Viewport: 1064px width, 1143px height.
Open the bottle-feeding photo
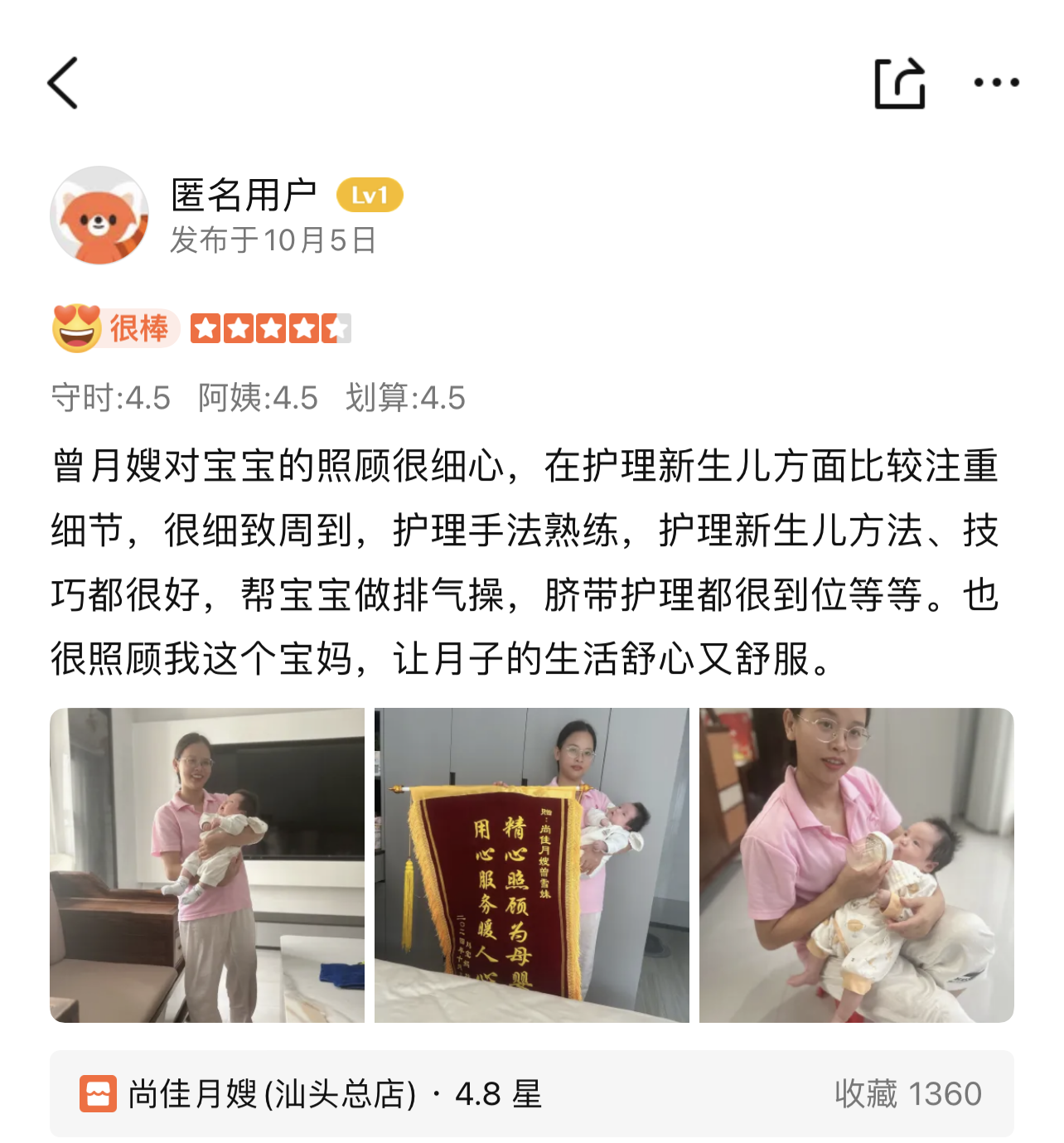click(856, 865)
